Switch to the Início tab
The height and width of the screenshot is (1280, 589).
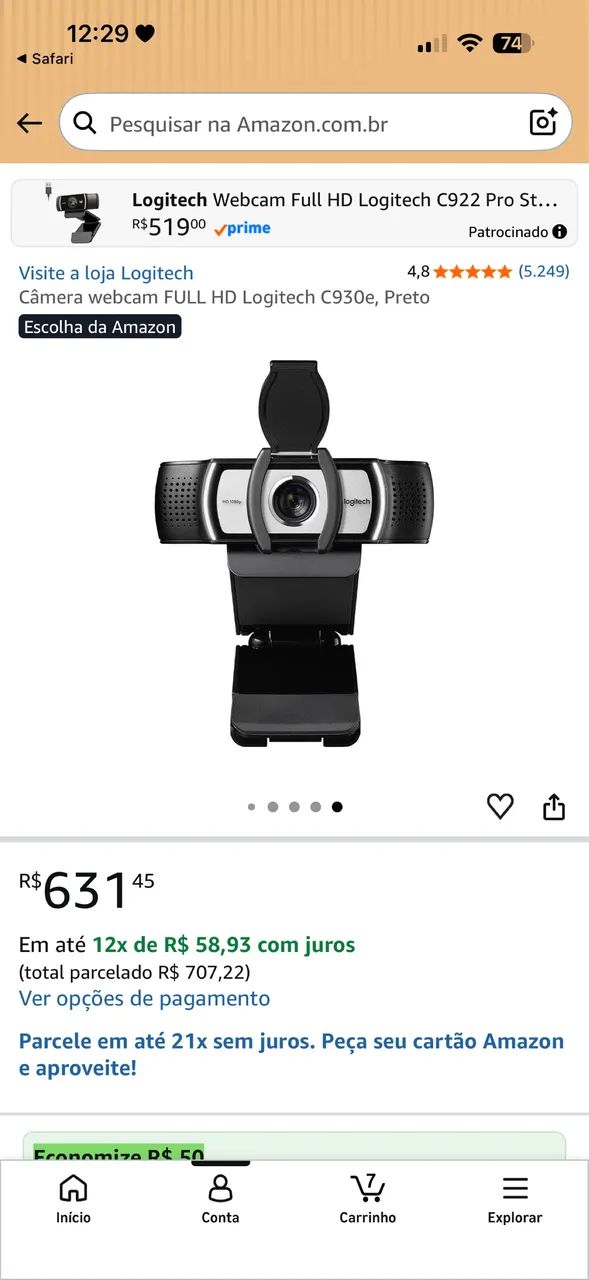click(x=73, y=1199)
